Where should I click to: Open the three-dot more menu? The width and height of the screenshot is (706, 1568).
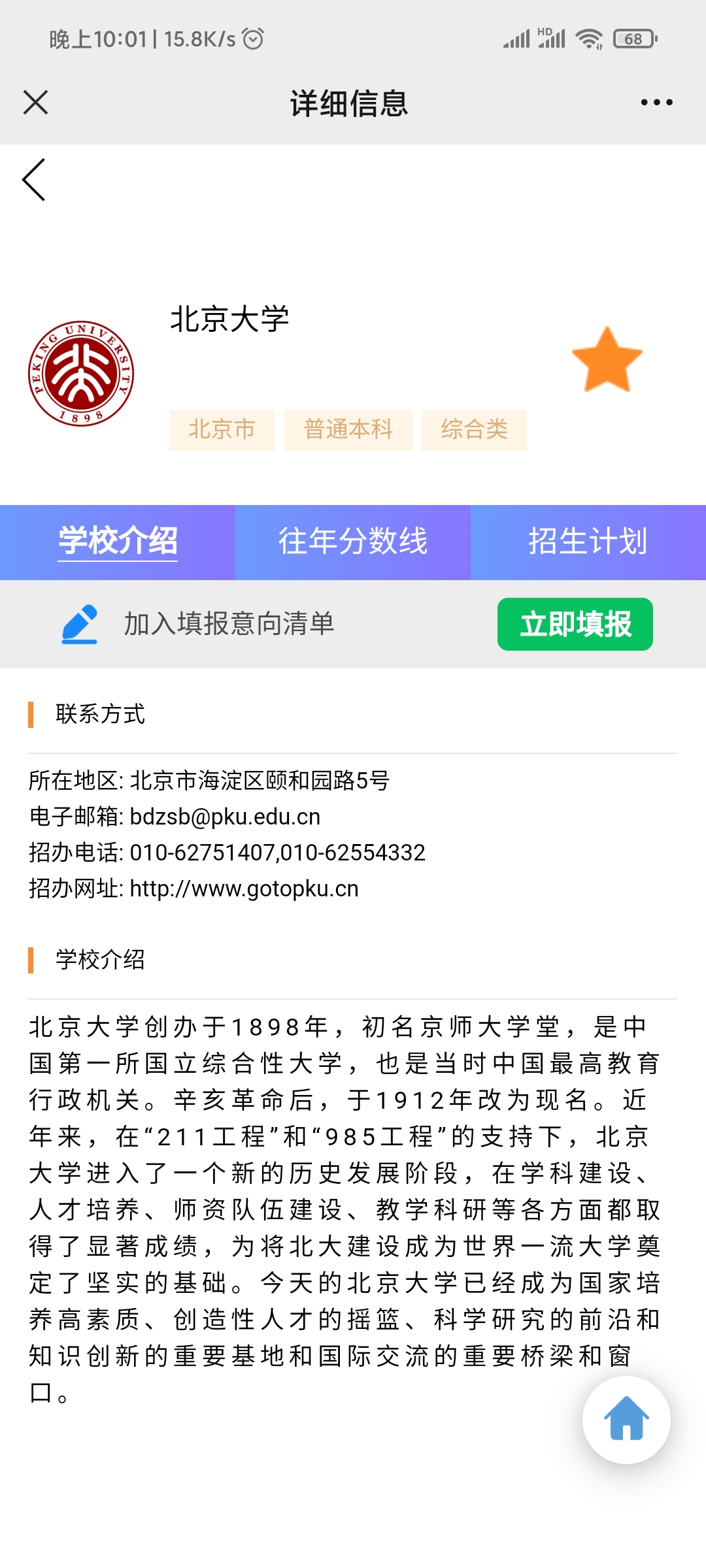(x=656, y=103)
